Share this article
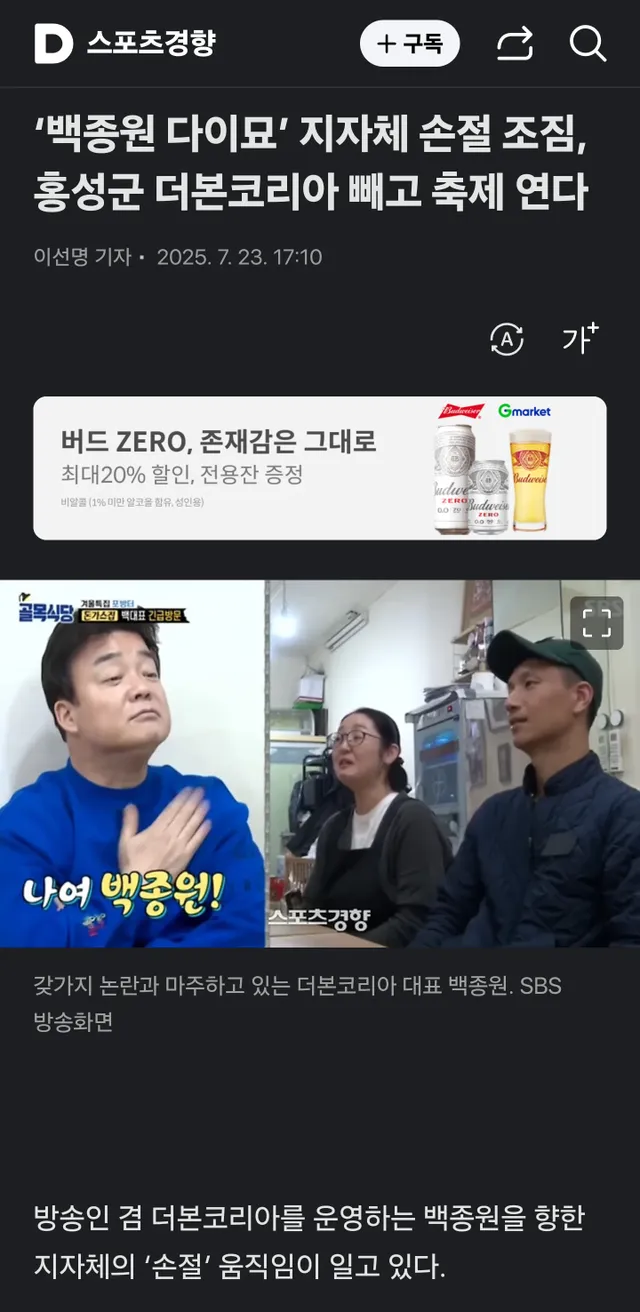 515,44
